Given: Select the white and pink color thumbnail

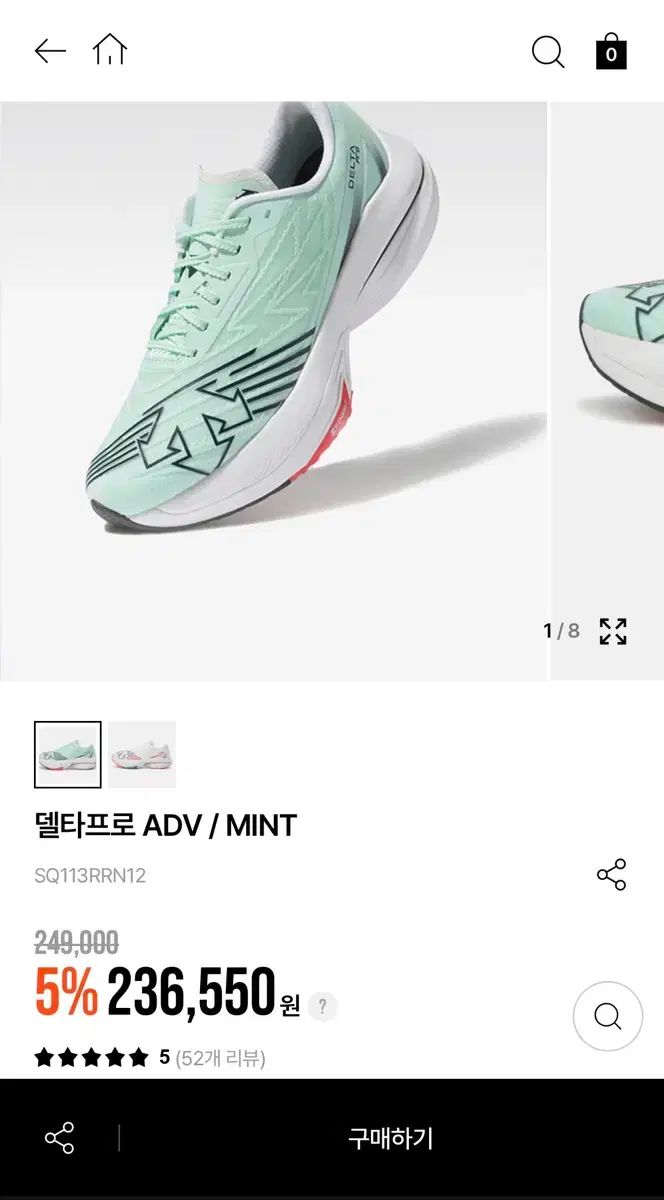Looking at the screenshot, I should 142,755.
